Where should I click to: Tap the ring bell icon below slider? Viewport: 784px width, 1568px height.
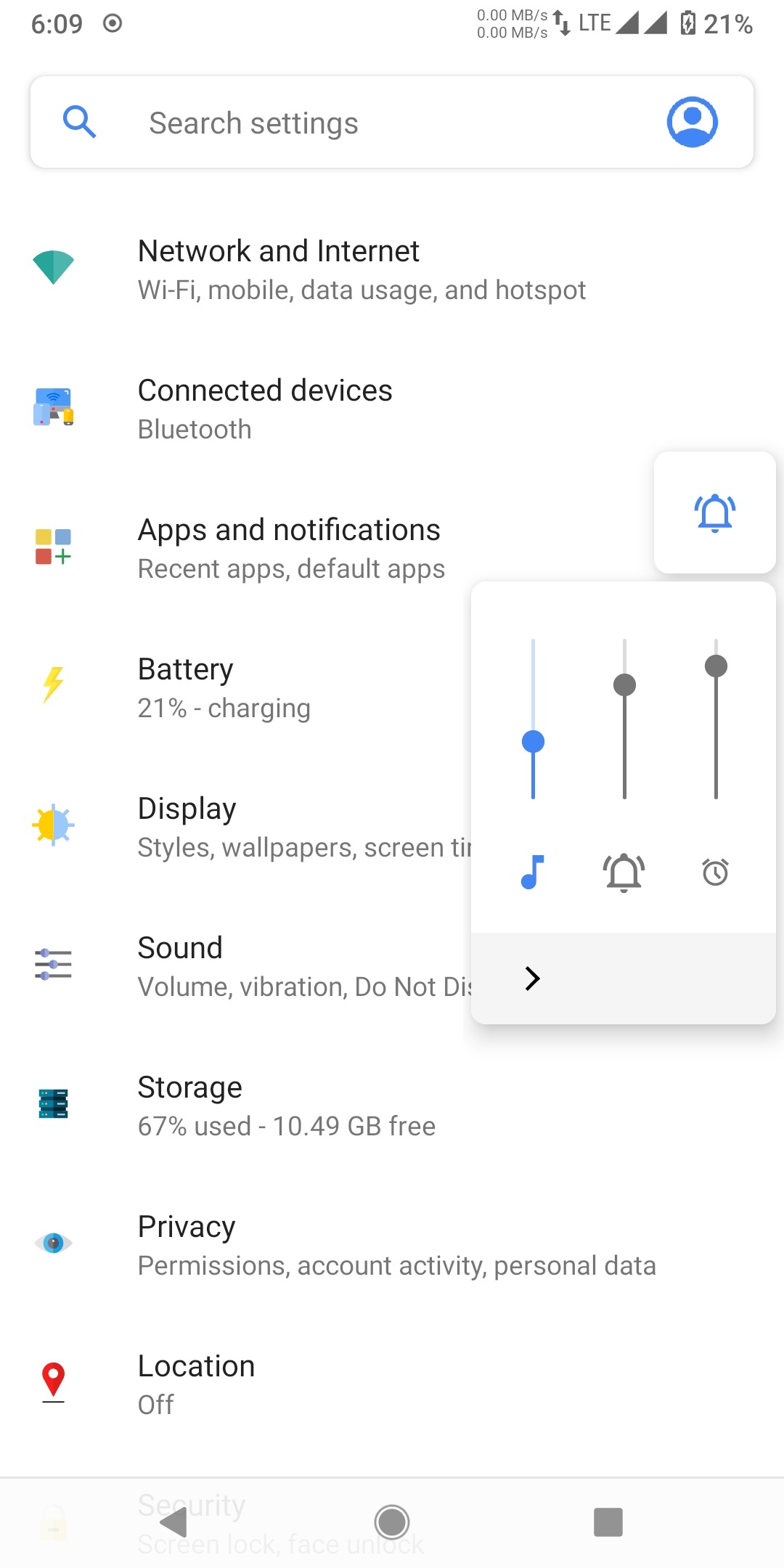tap(624, 872)
